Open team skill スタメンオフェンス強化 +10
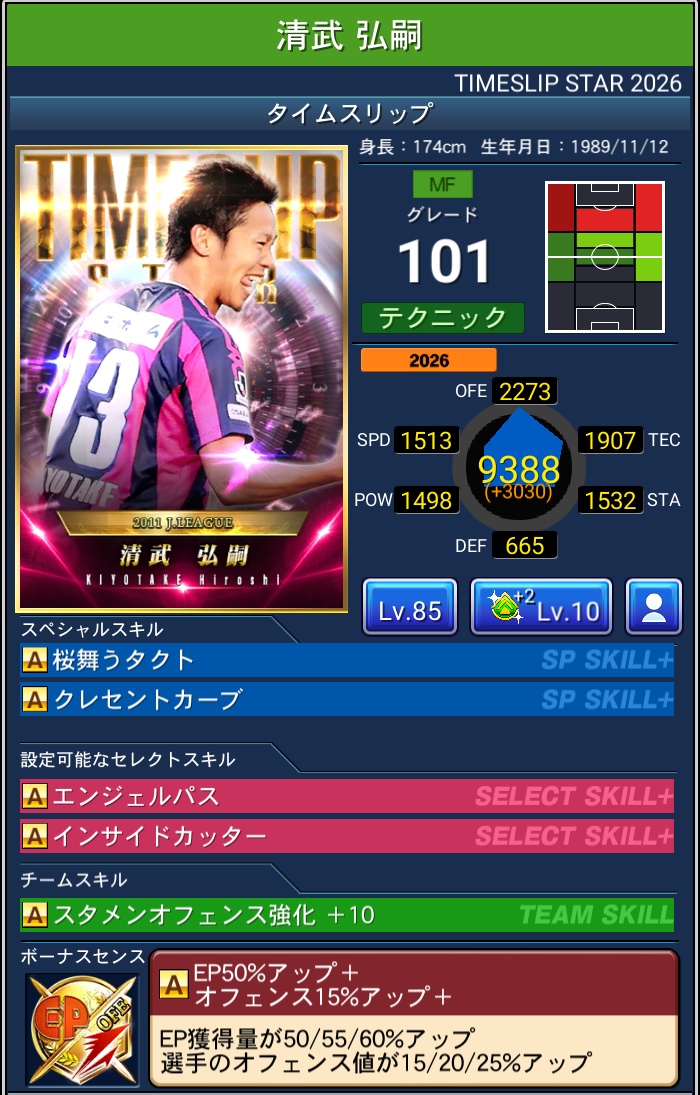The height and width of the screenshot is (1095, 700). [x=346, y=914]
